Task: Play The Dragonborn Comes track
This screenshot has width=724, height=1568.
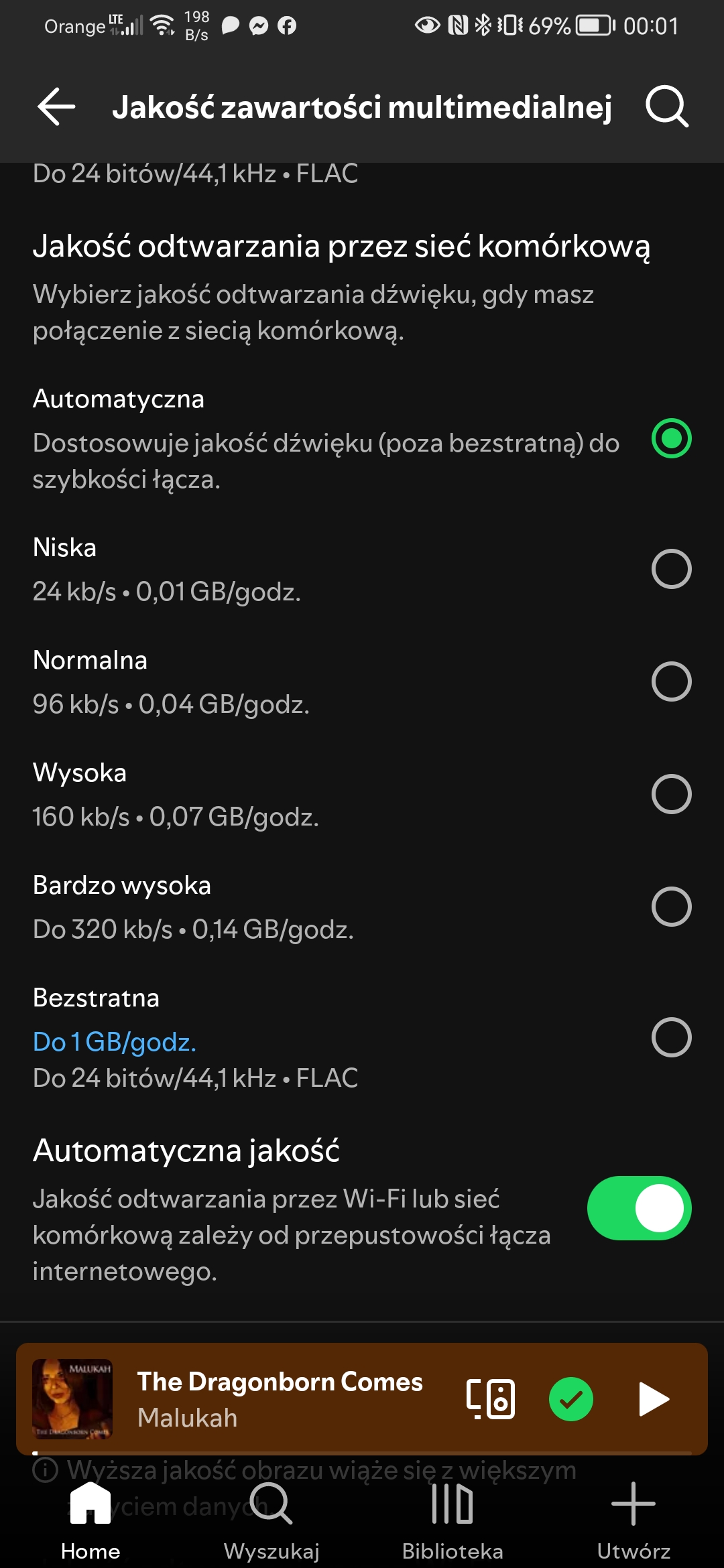Action: point(651,1398)
